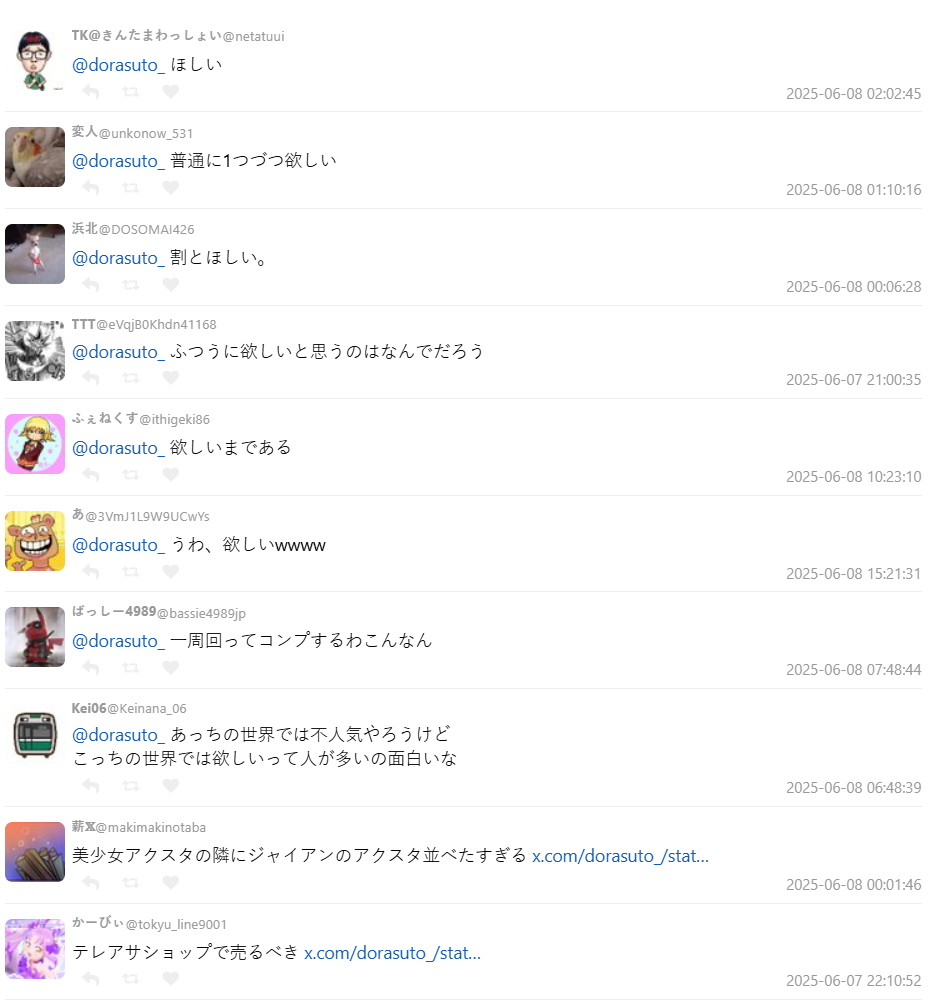Open @dorasuto_ mention in @unkonow_531's reply
Screen dimensions: 934x1007
[118, 160]
